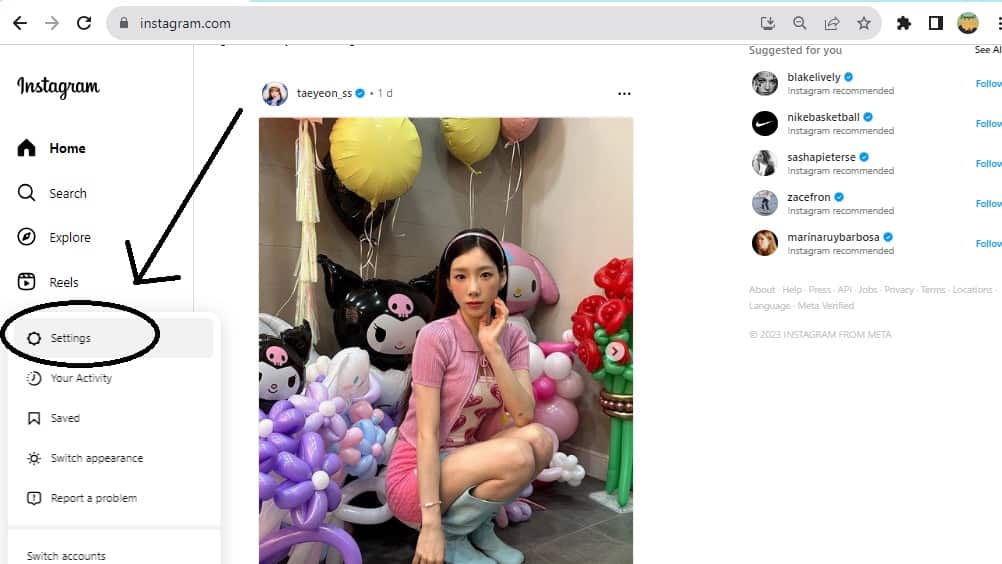Open Your Activity

coord(80,378)
